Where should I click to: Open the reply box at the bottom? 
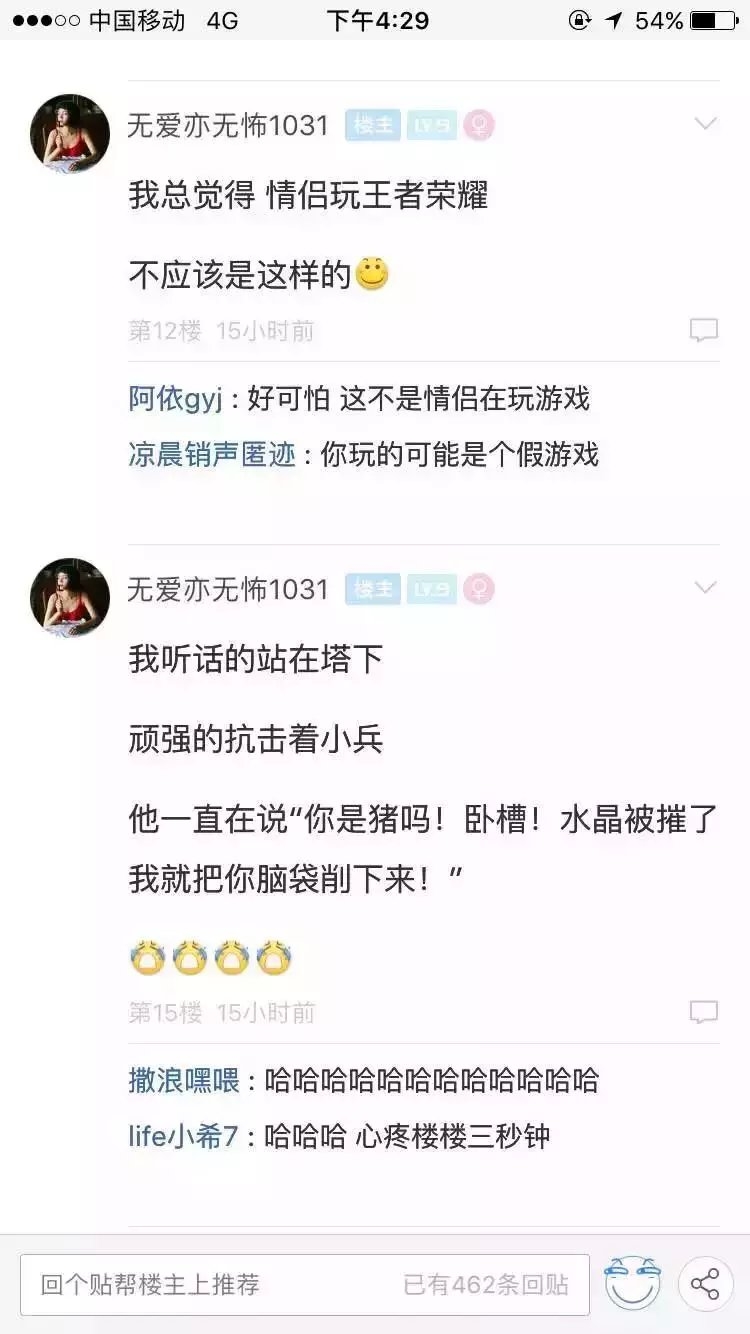tap(305, 1285)
